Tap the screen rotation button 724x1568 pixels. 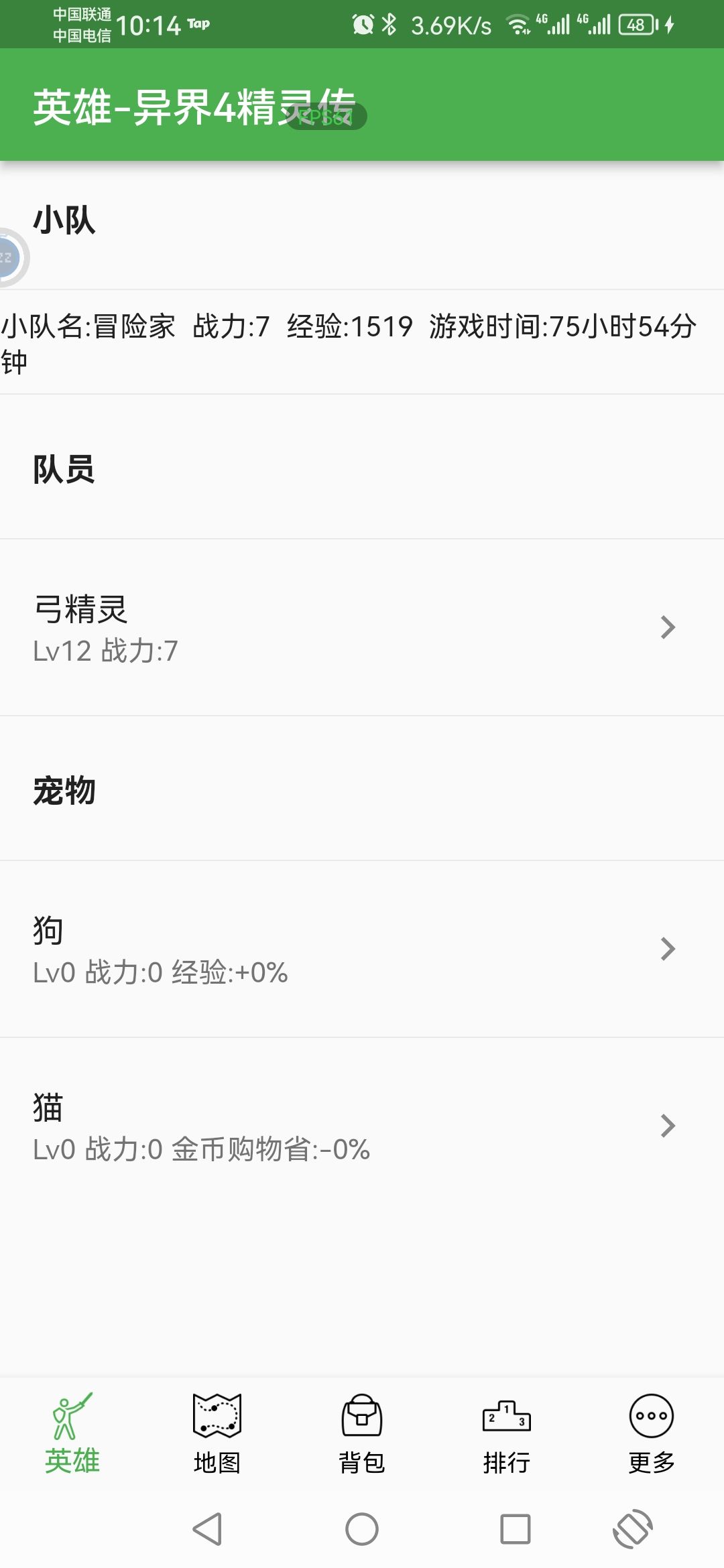(633, 1529)
